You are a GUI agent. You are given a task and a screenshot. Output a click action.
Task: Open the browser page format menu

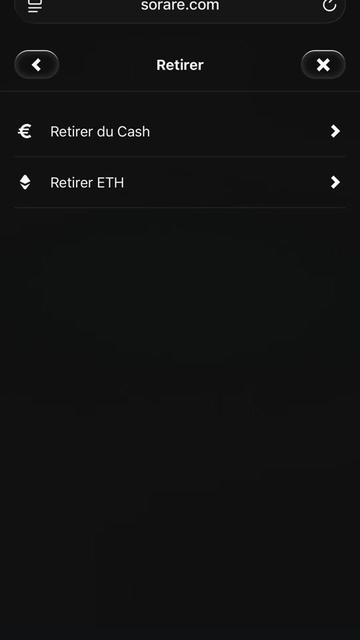coord(35,6)
